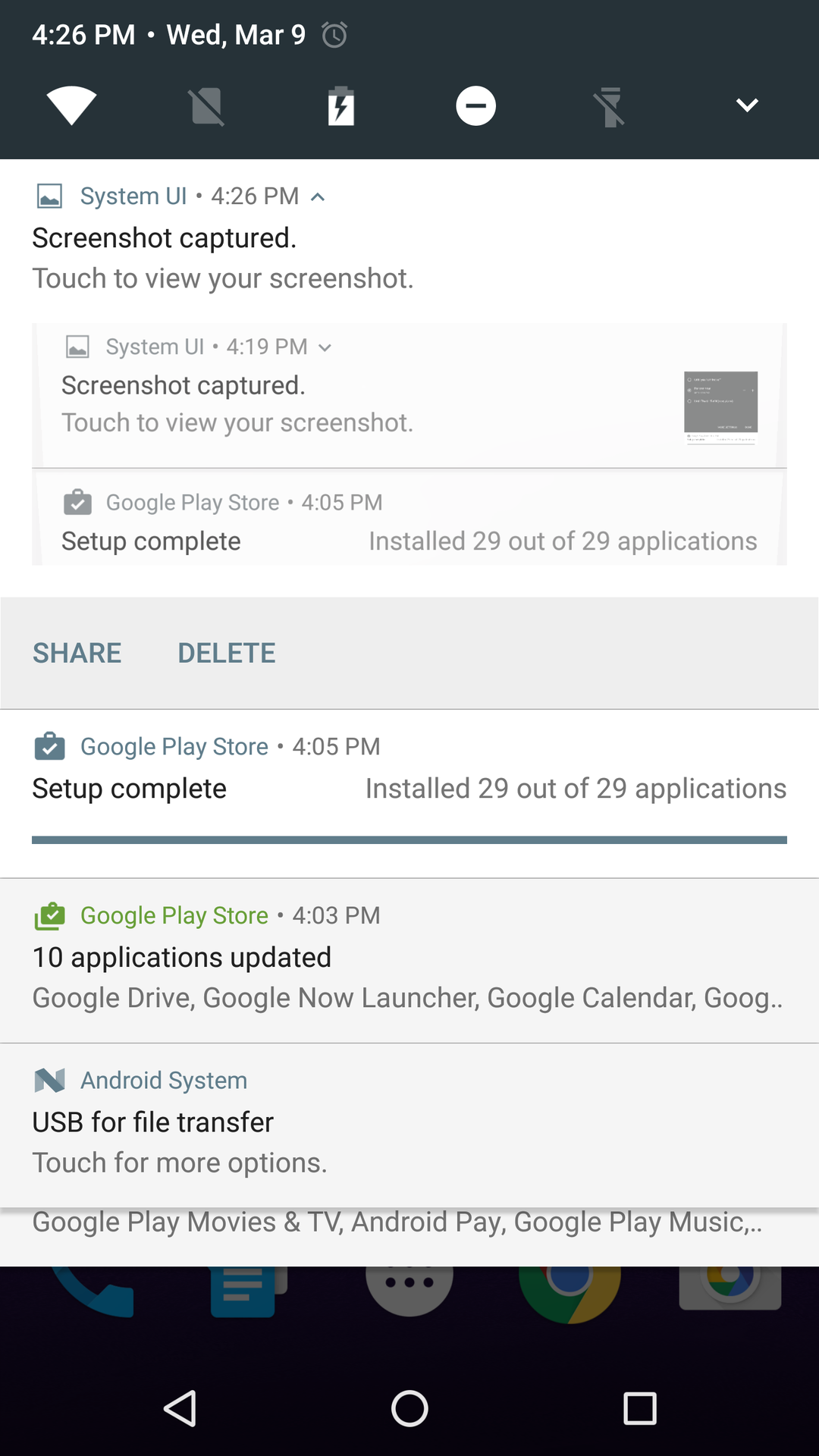
Task: Expand the quick settings panel chevron
Action: point(747,105)
